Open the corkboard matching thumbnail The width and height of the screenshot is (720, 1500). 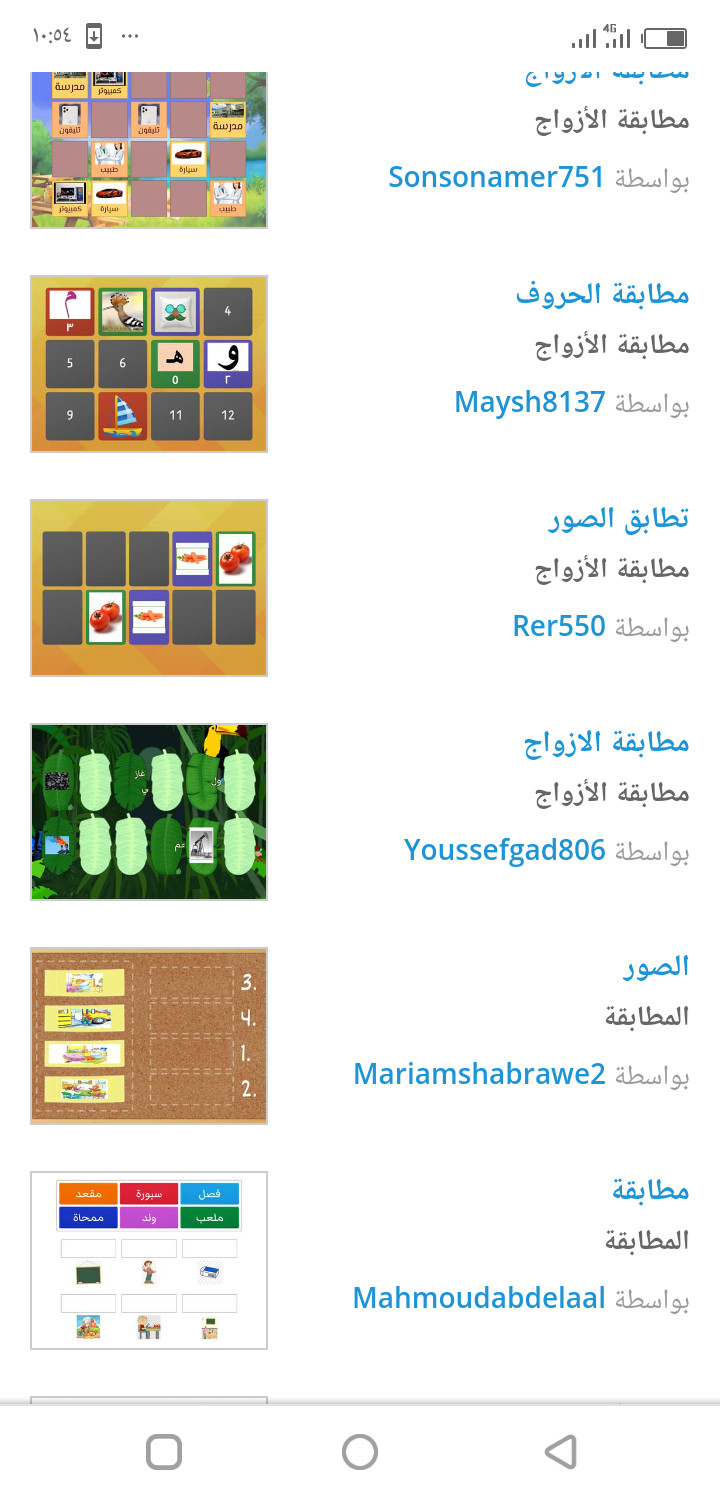point(149,1036)
